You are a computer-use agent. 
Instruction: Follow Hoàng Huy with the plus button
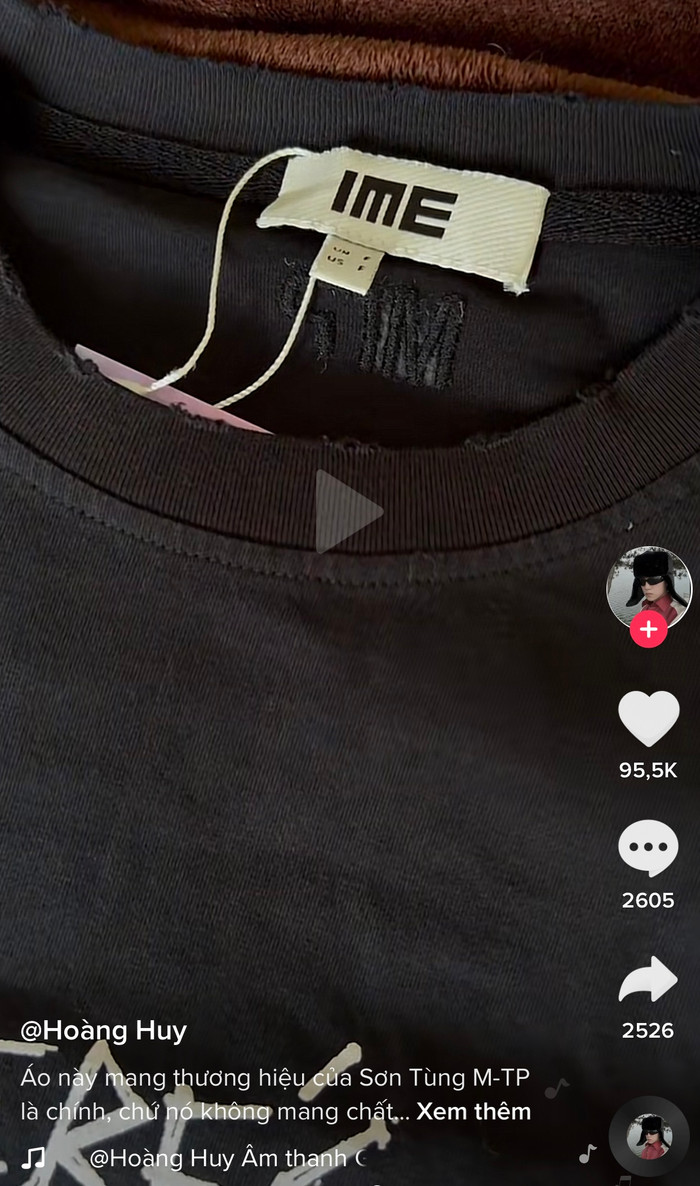click(x=649, y=629)
